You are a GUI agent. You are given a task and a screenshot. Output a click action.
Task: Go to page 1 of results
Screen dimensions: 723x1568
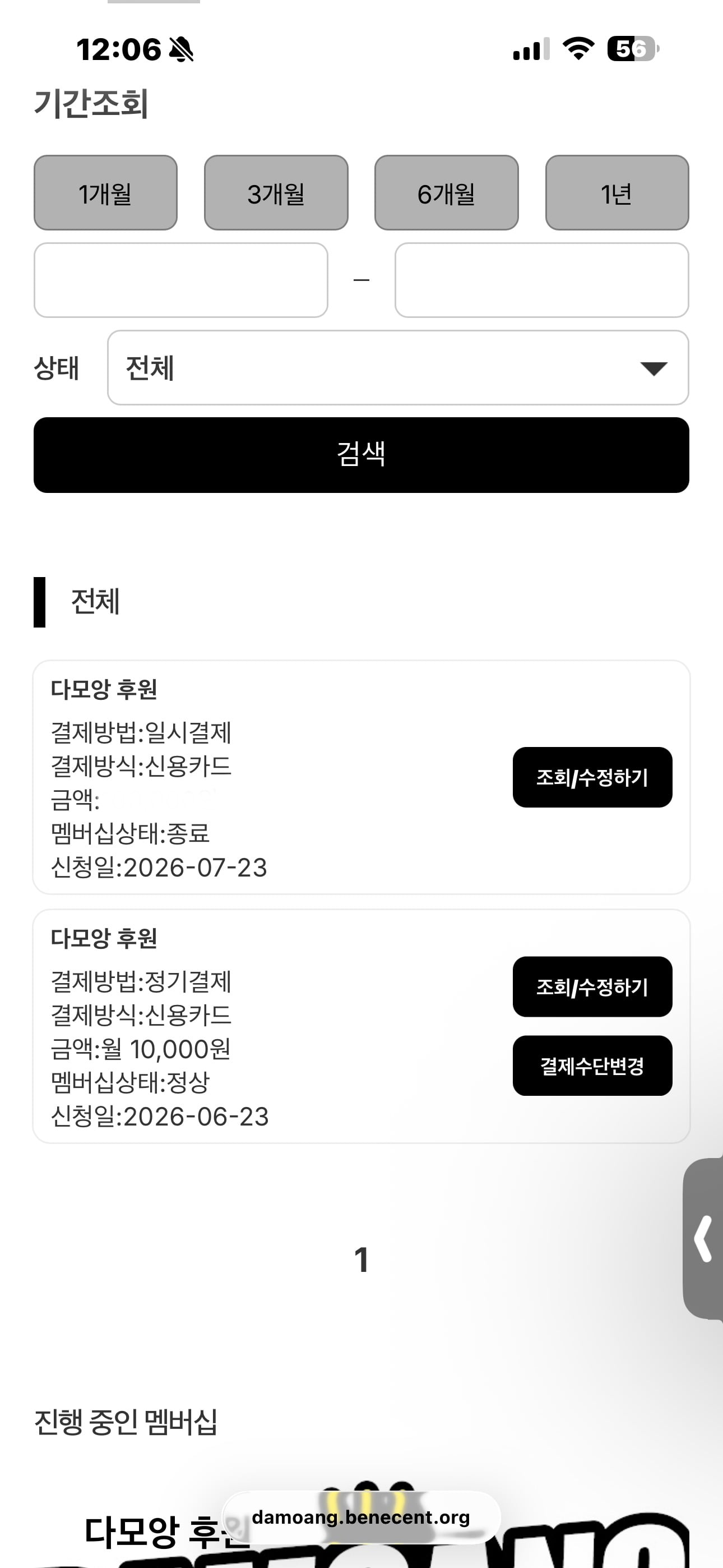pyautogui.click(x=361, y=1260)
